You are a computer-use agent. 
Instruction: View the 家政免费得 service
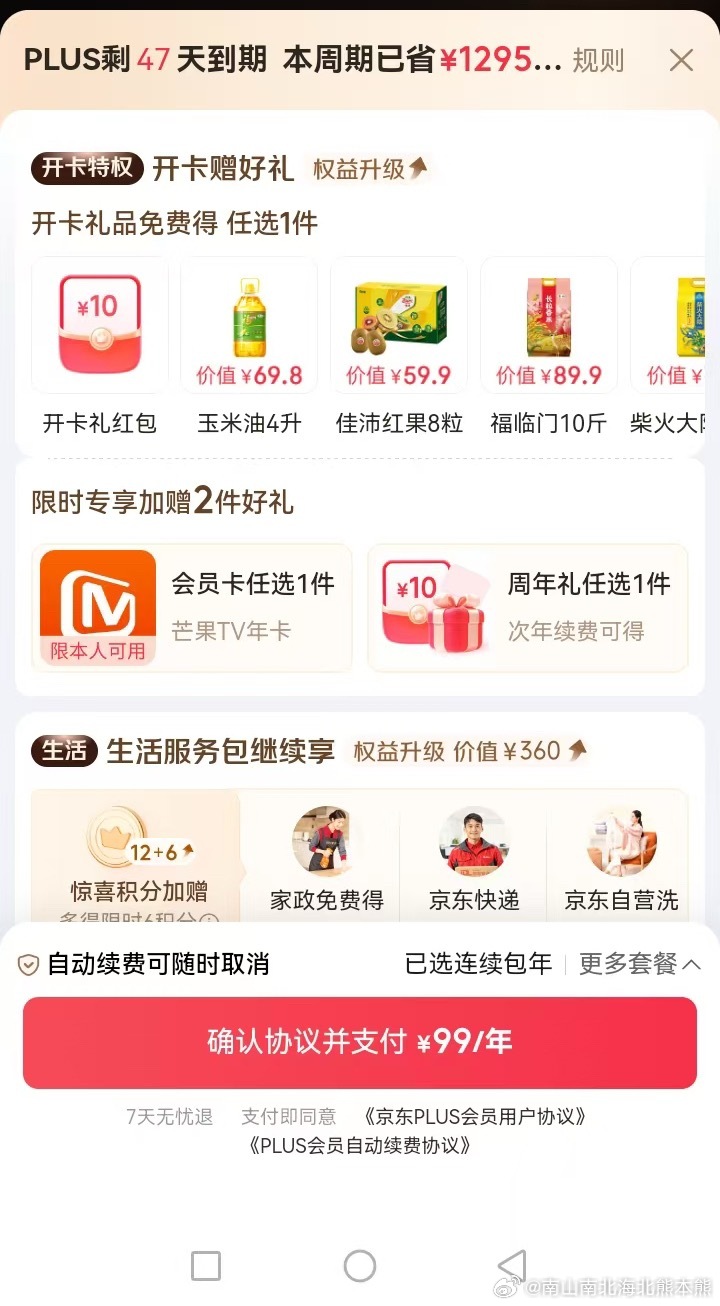pos(327,860)
